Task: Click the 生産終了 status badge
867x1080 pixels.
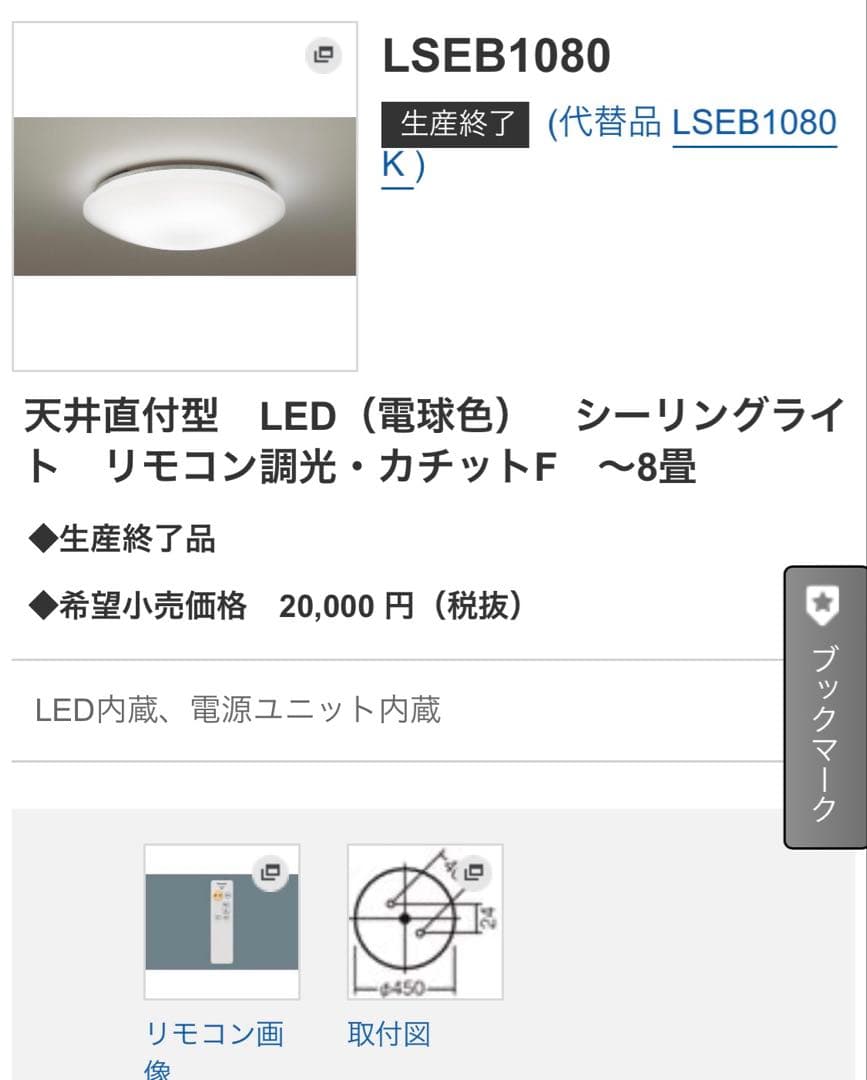Action: [459, 122]
